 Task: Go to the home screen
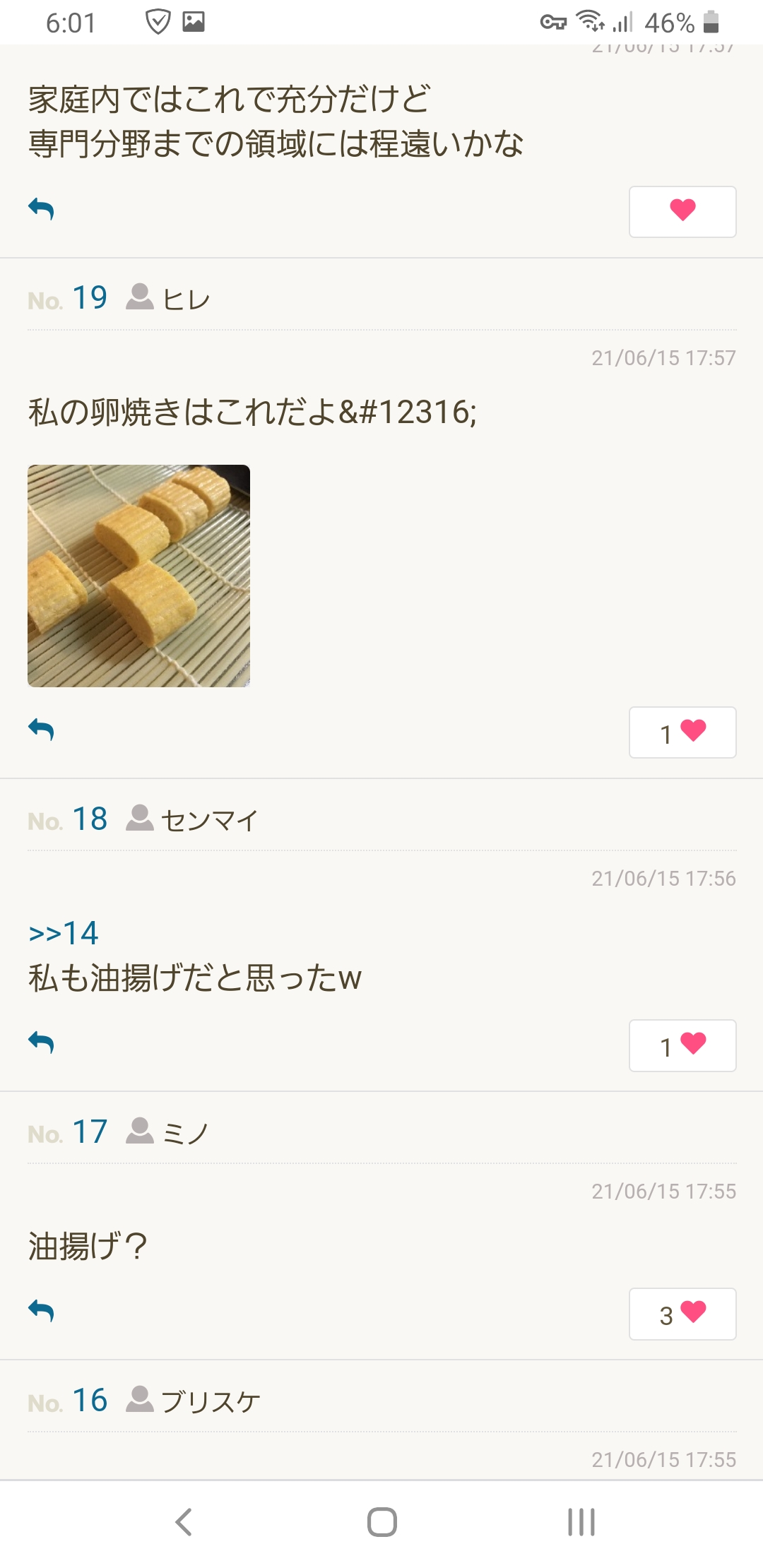pyautogui.click(x=381, y=1522)
